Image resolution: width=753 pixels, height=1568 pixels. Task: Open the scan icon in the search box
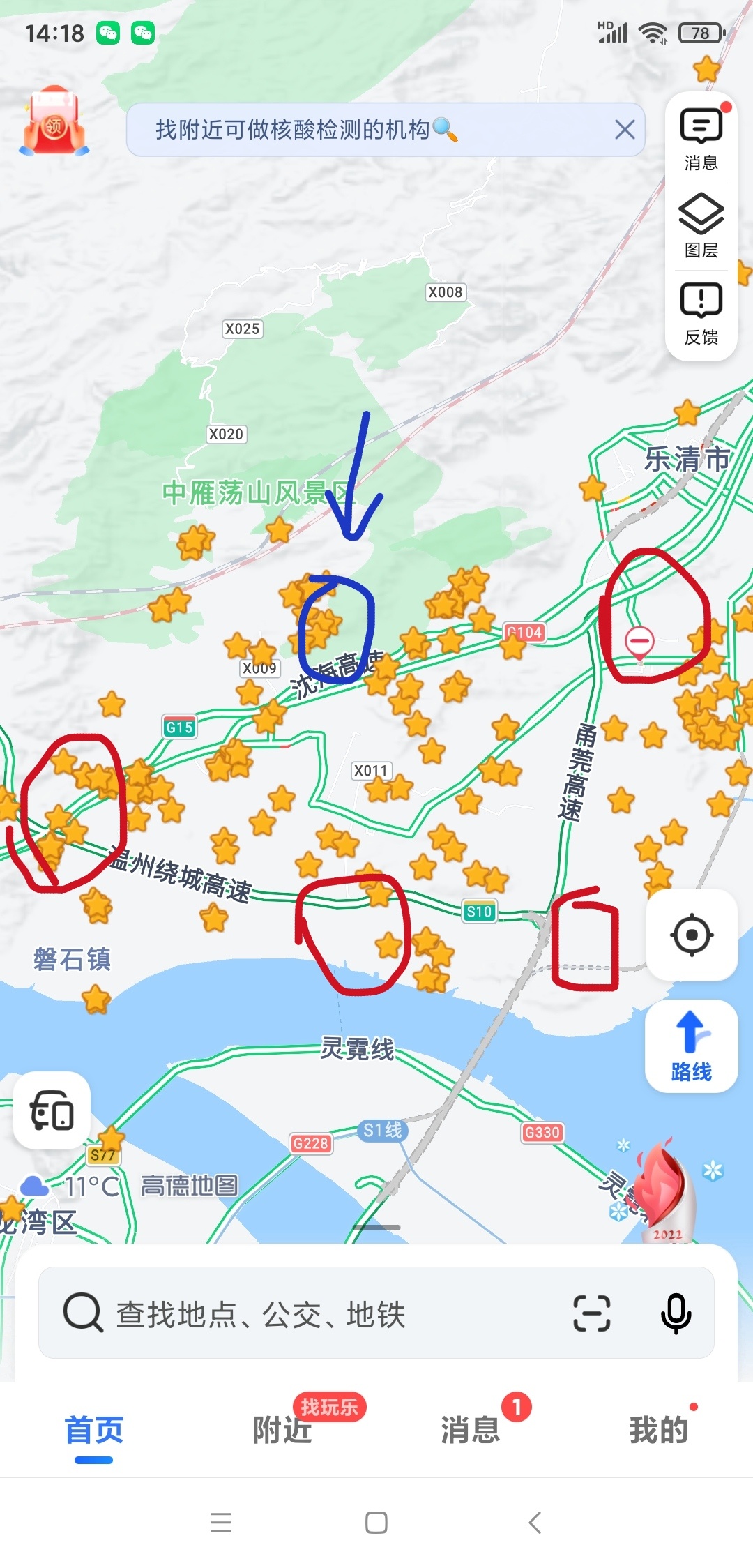click(x=591, y=1313)
